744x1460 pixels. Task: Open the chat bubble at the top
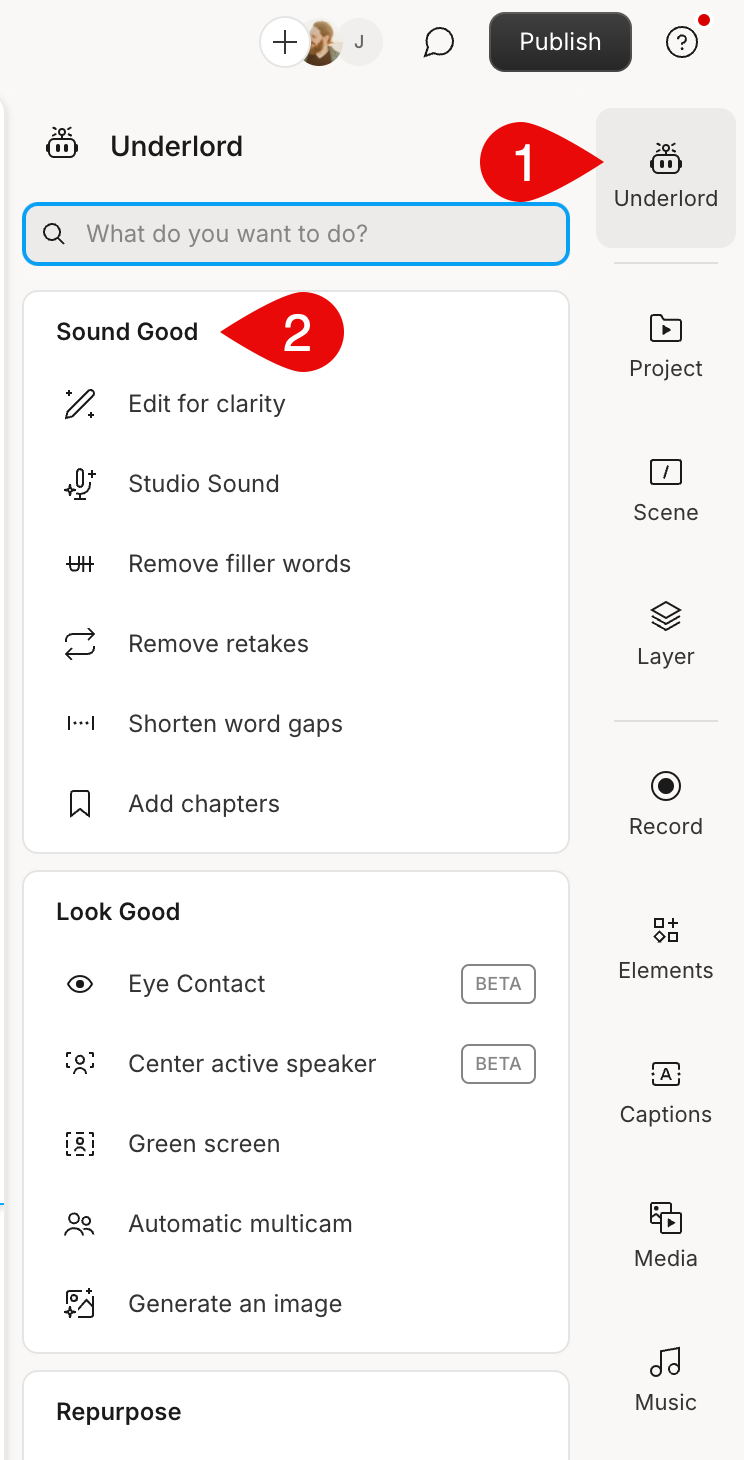(438, 42)
